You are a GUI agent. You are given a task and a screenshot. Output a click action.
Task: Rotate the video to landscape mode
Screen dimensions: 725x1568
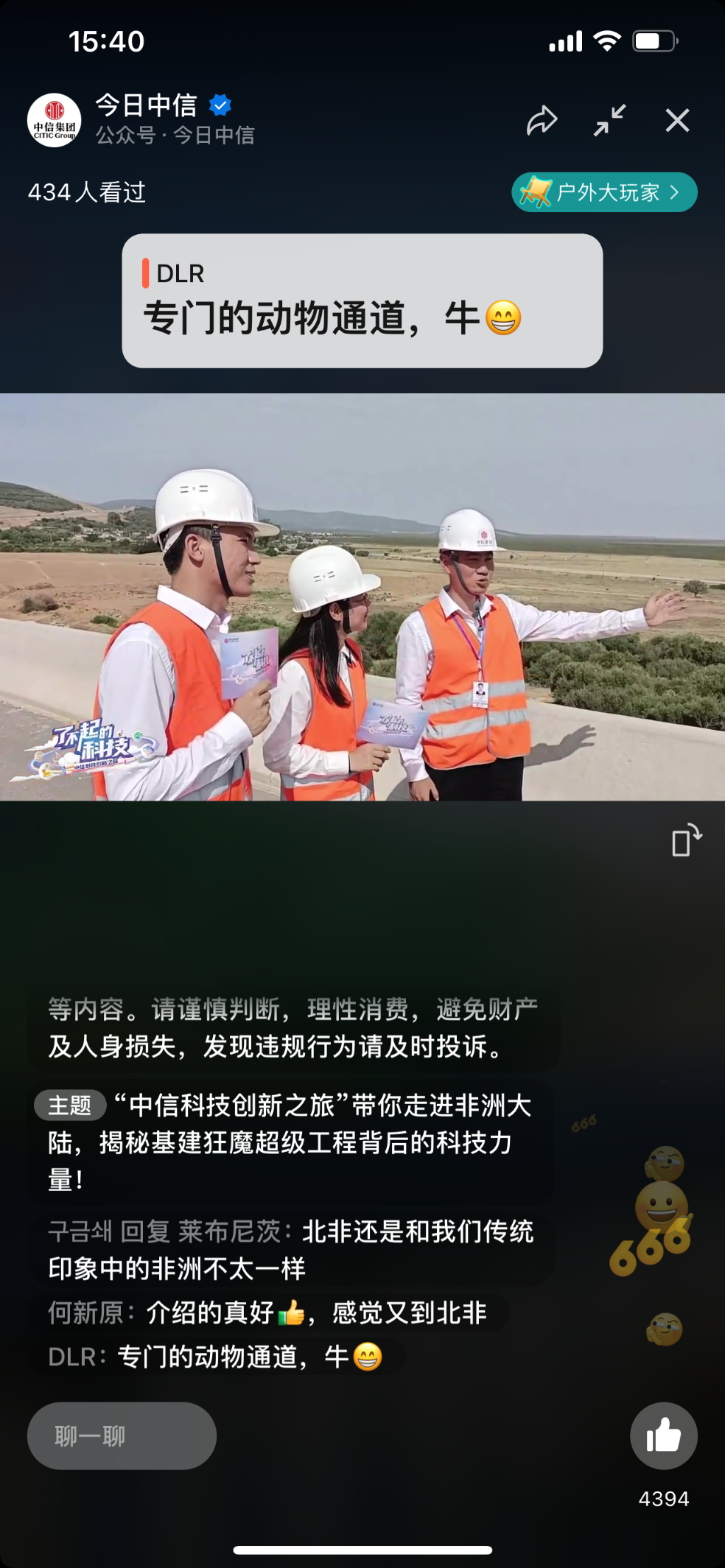point(686,840)
